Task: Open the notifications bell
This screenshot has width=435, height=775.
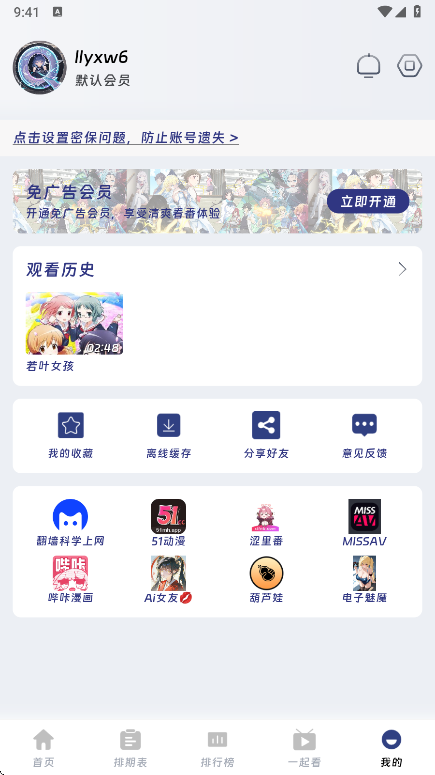Action: (x=368, y=66)
